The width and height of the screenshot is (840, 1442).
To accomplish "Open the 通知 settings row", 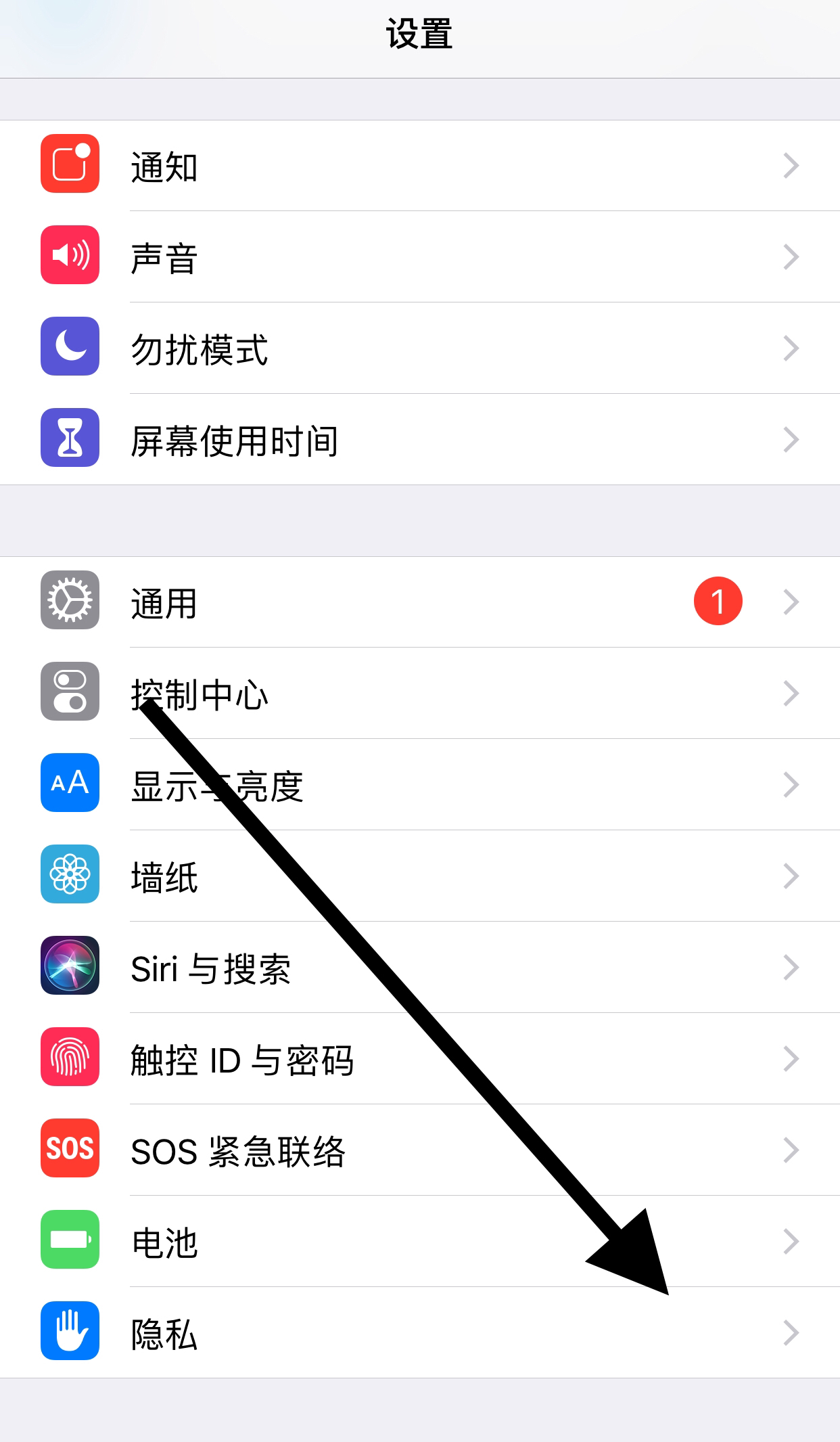I will click(420, 166).
